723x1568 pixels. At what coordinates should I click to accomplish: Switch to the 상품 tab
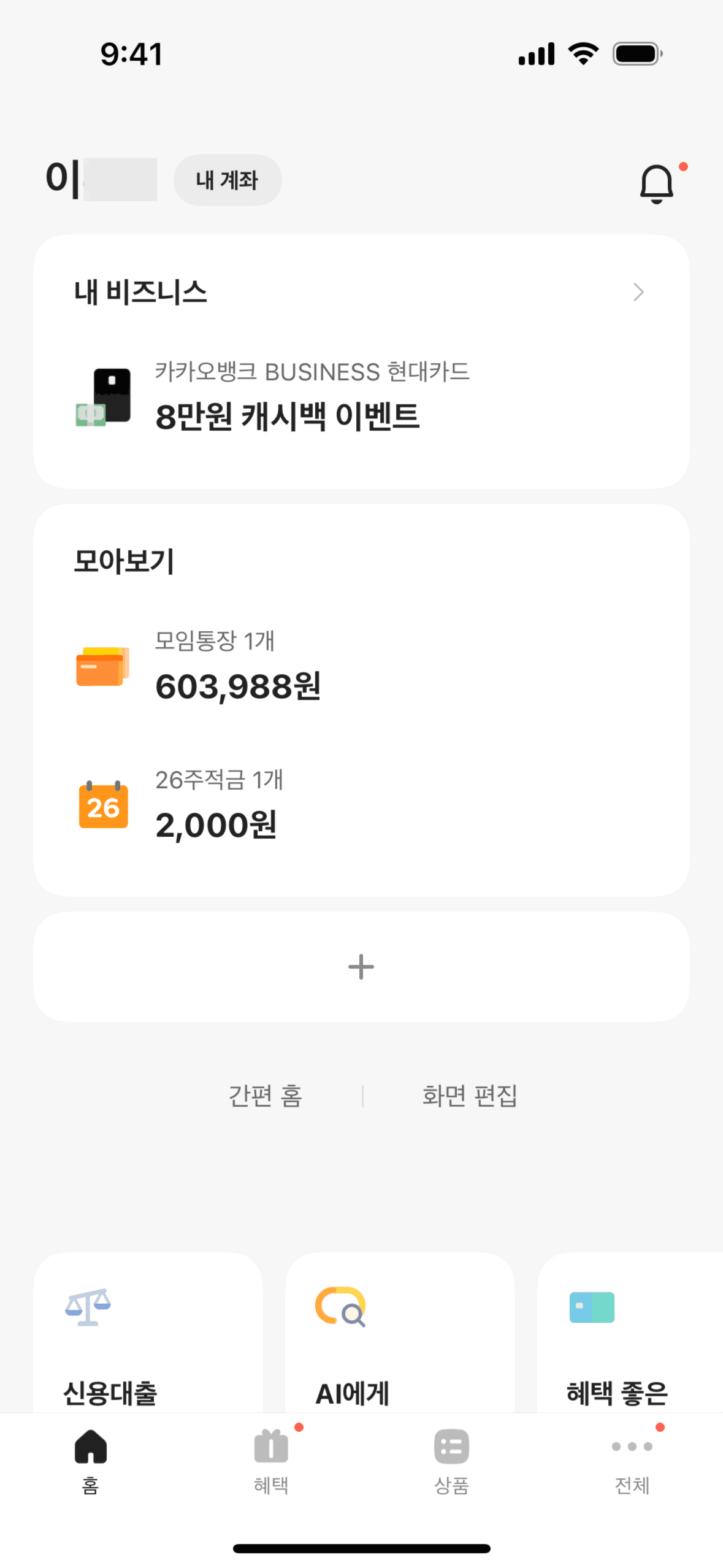(452, 1460)
